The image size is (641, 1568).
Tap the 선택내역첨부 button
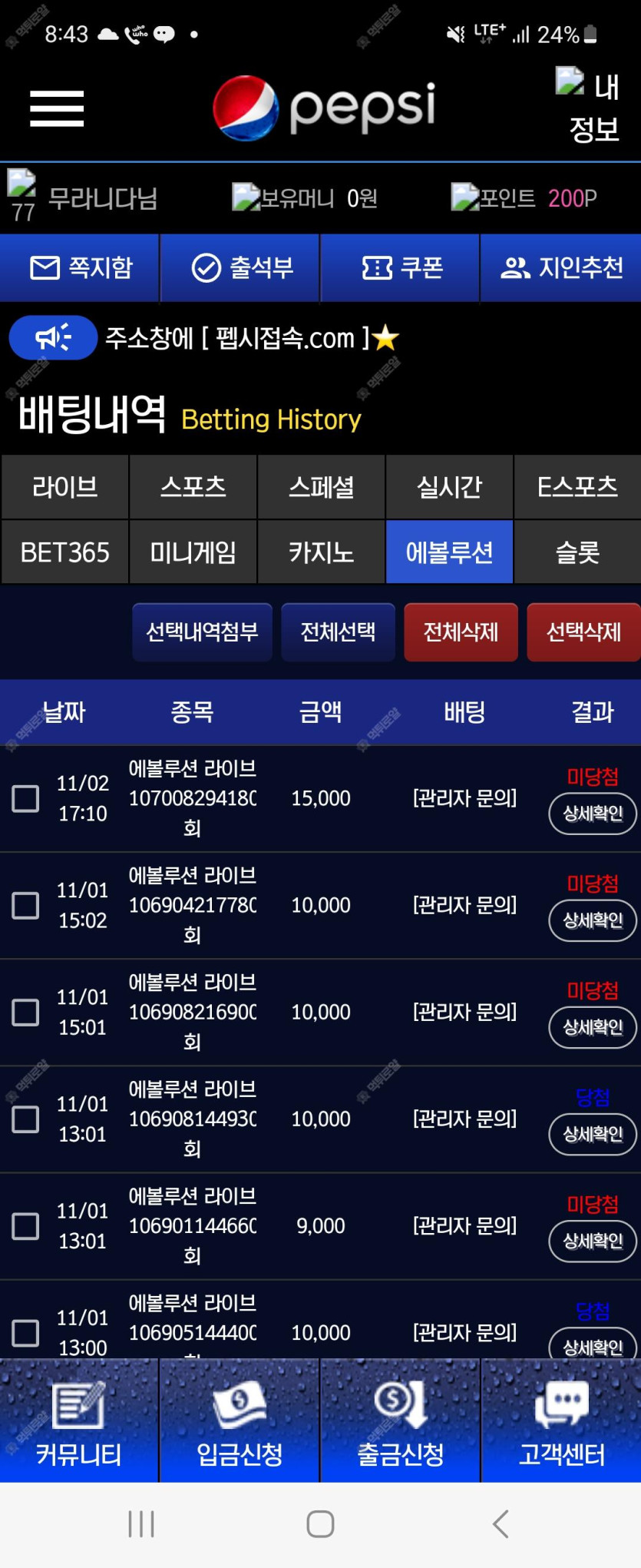point(202,632)
